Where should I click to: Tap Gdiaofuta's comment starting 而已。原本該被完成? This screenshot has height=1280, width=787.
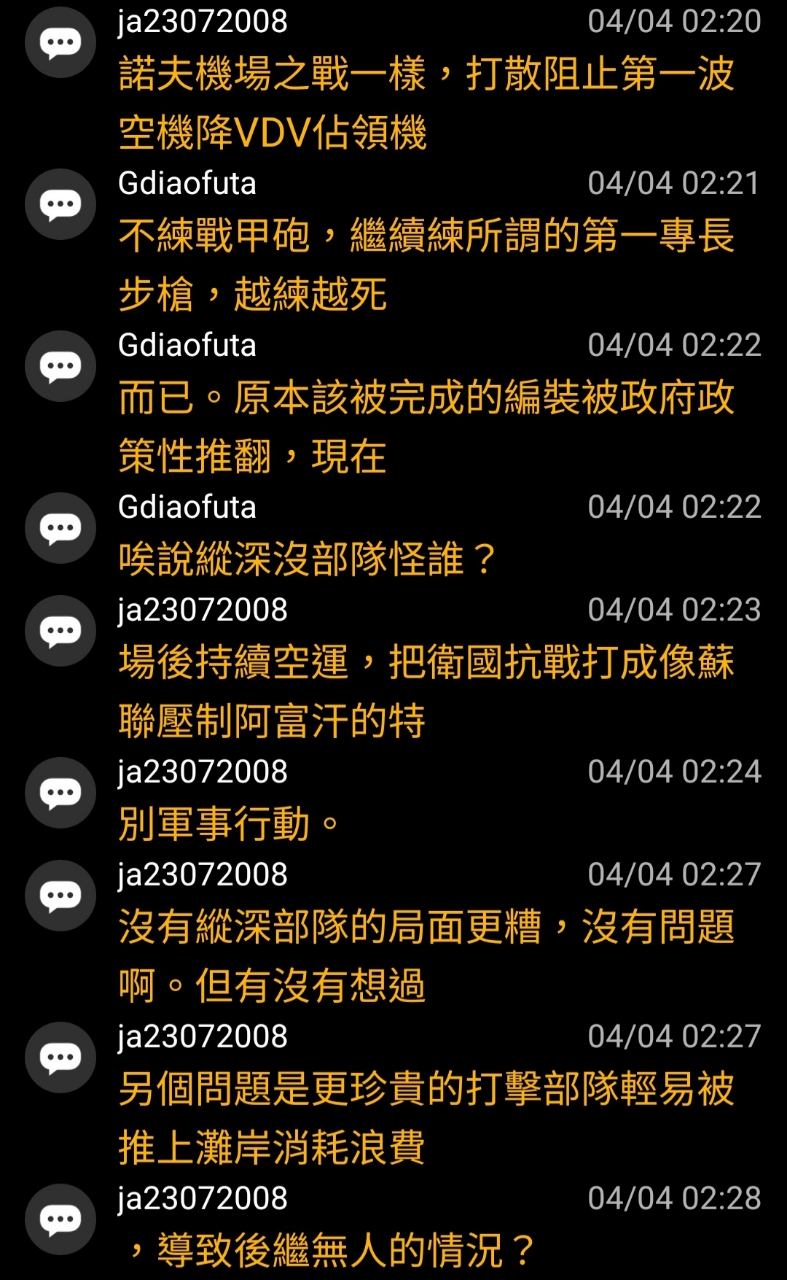(x=393, y=403)
